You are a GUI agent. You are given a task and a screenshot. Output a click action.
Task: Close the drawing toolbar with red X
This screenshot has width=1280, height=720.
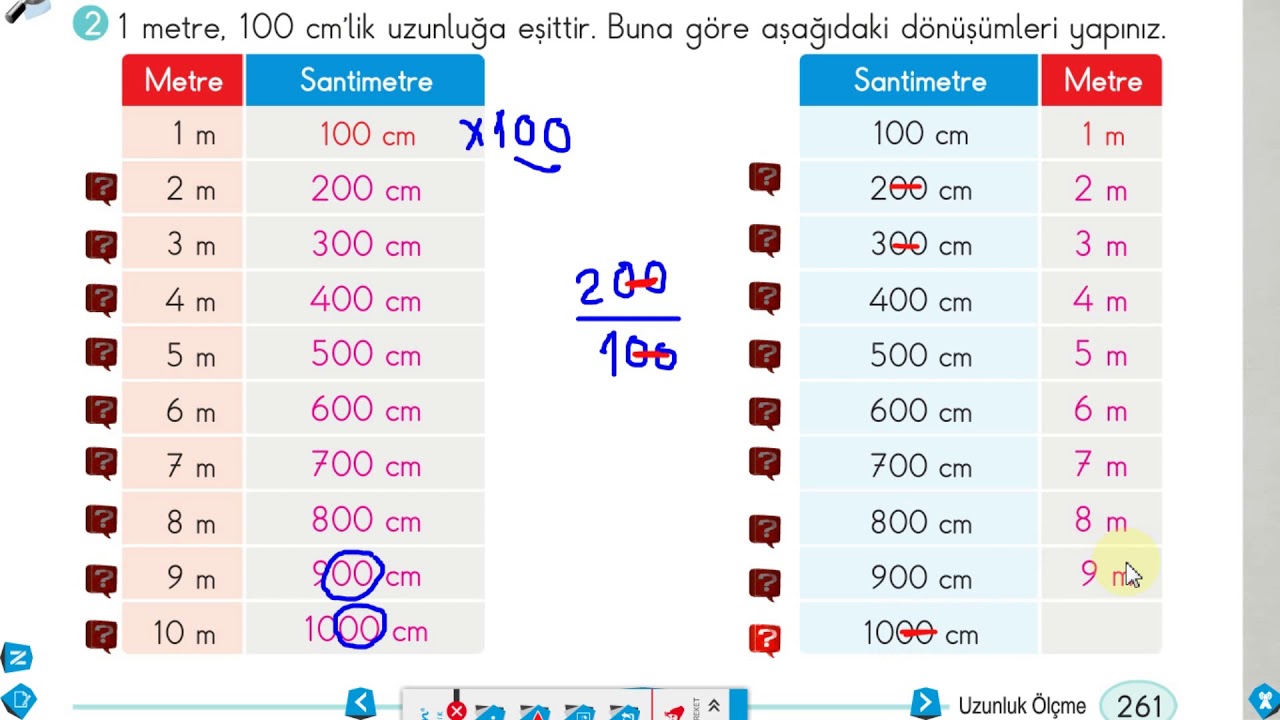[x=456, y=711]
